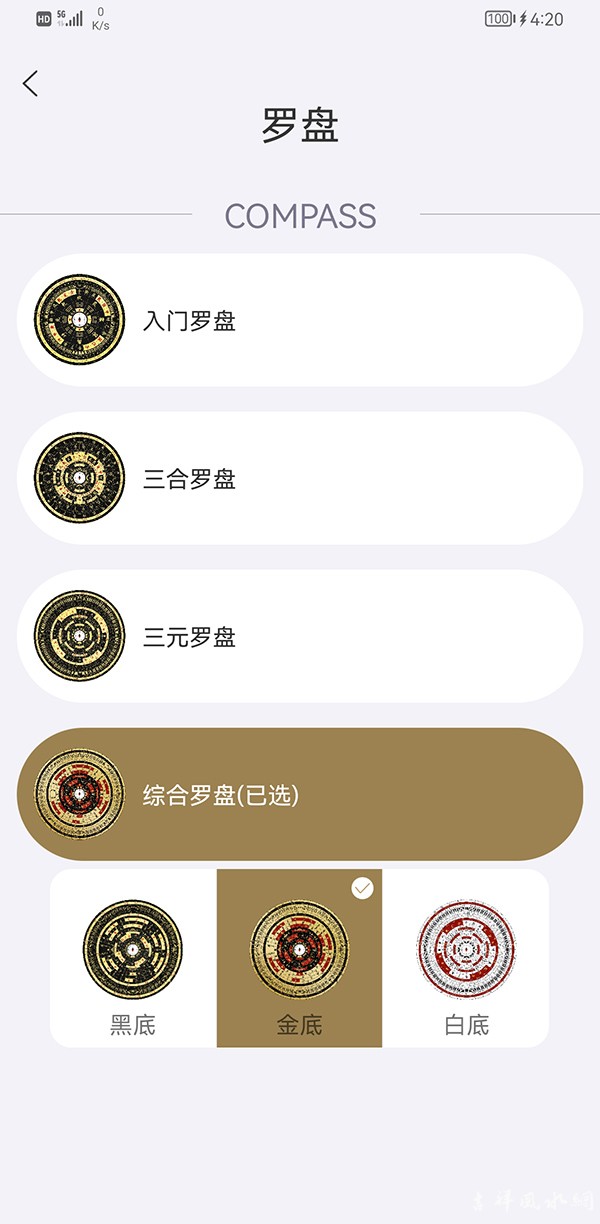Tap the selected 综合罗盘 row
Viewport: 600px width, 1224px height.
click(x=300, y=794)
